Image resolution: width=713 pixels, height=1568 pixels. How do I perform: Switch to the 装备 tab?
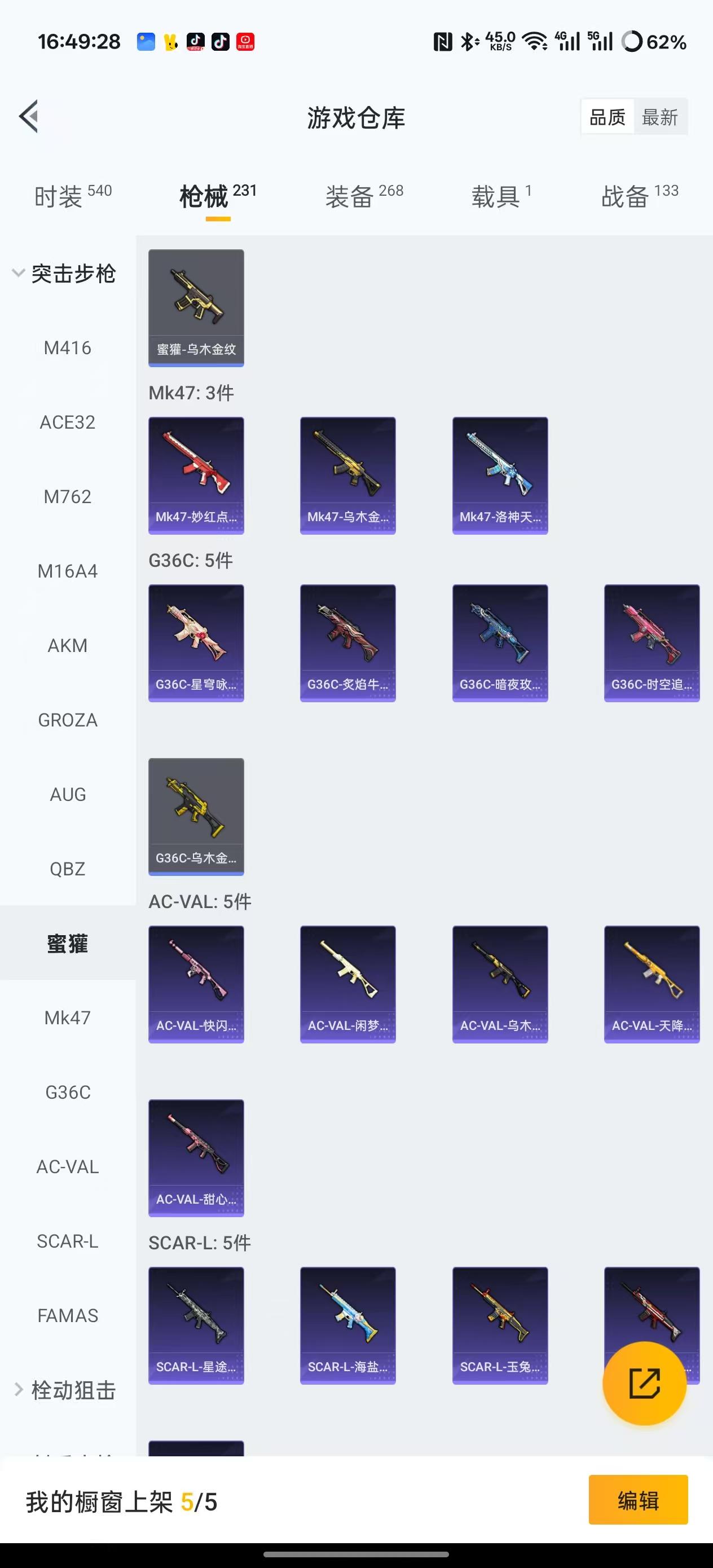(364, 196)
